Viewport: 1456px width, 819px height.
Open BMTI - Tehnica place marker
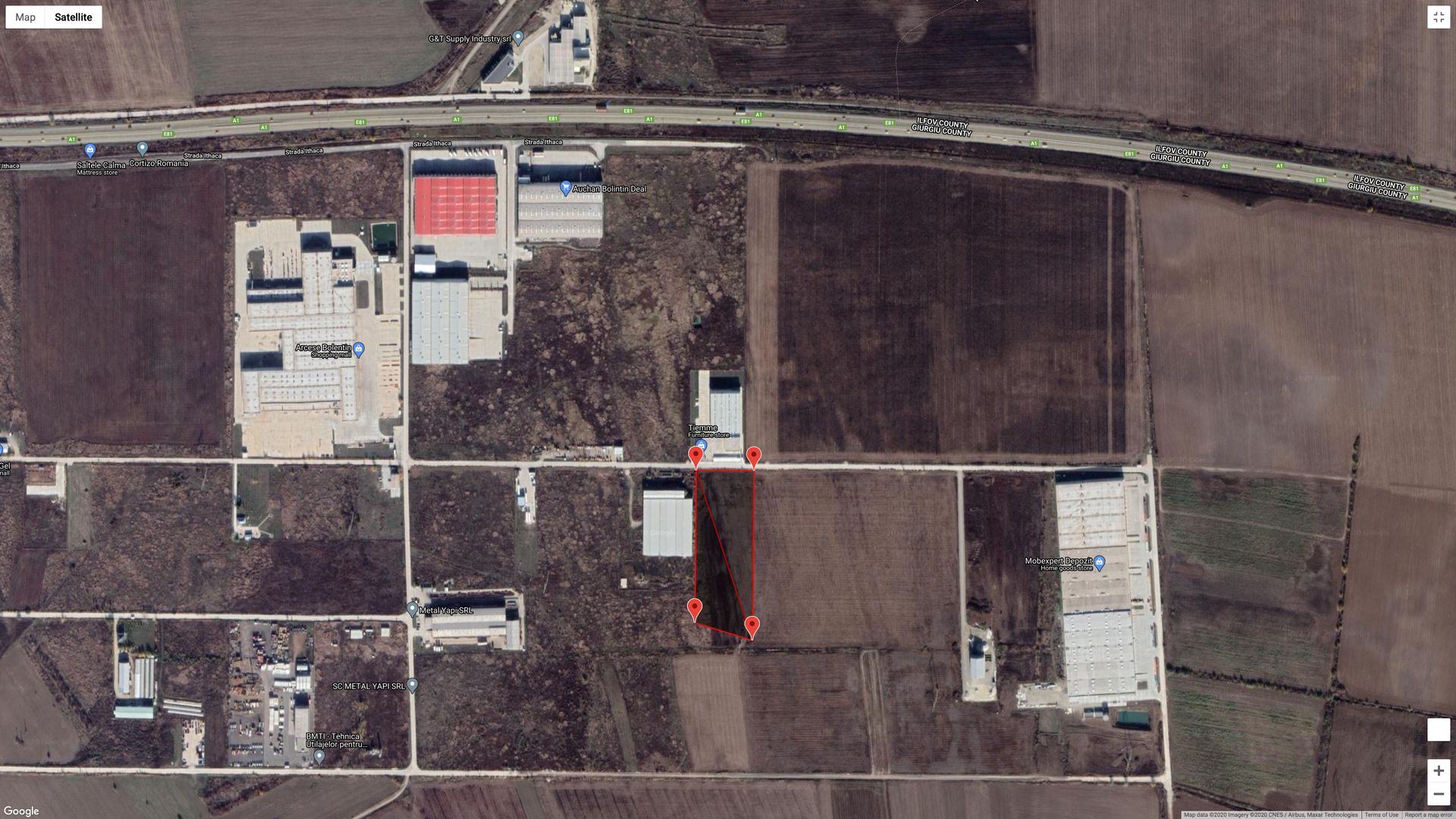coord(318,755)
